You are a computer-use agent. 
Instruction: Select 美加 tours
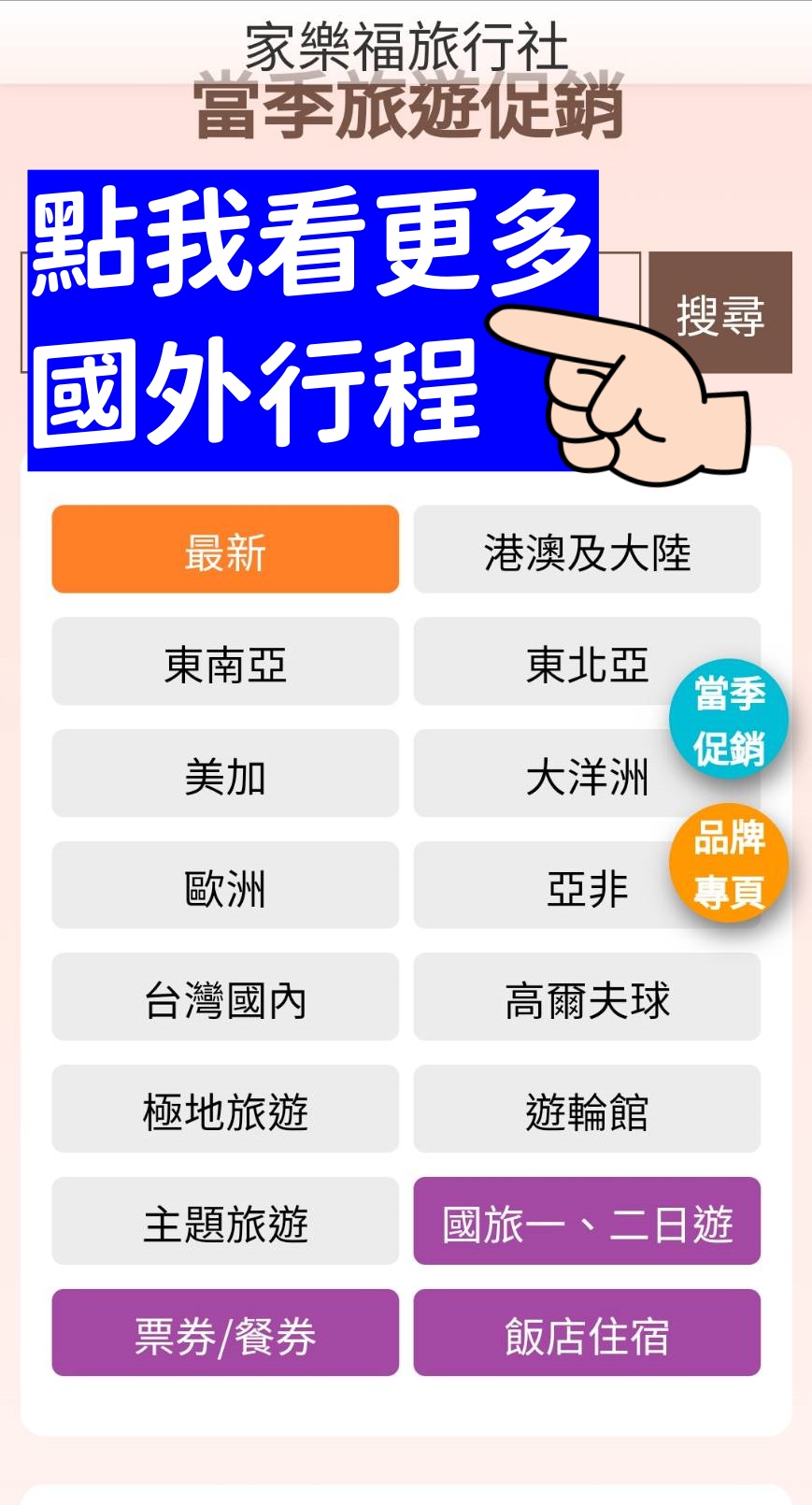click(x=225, y=774)
